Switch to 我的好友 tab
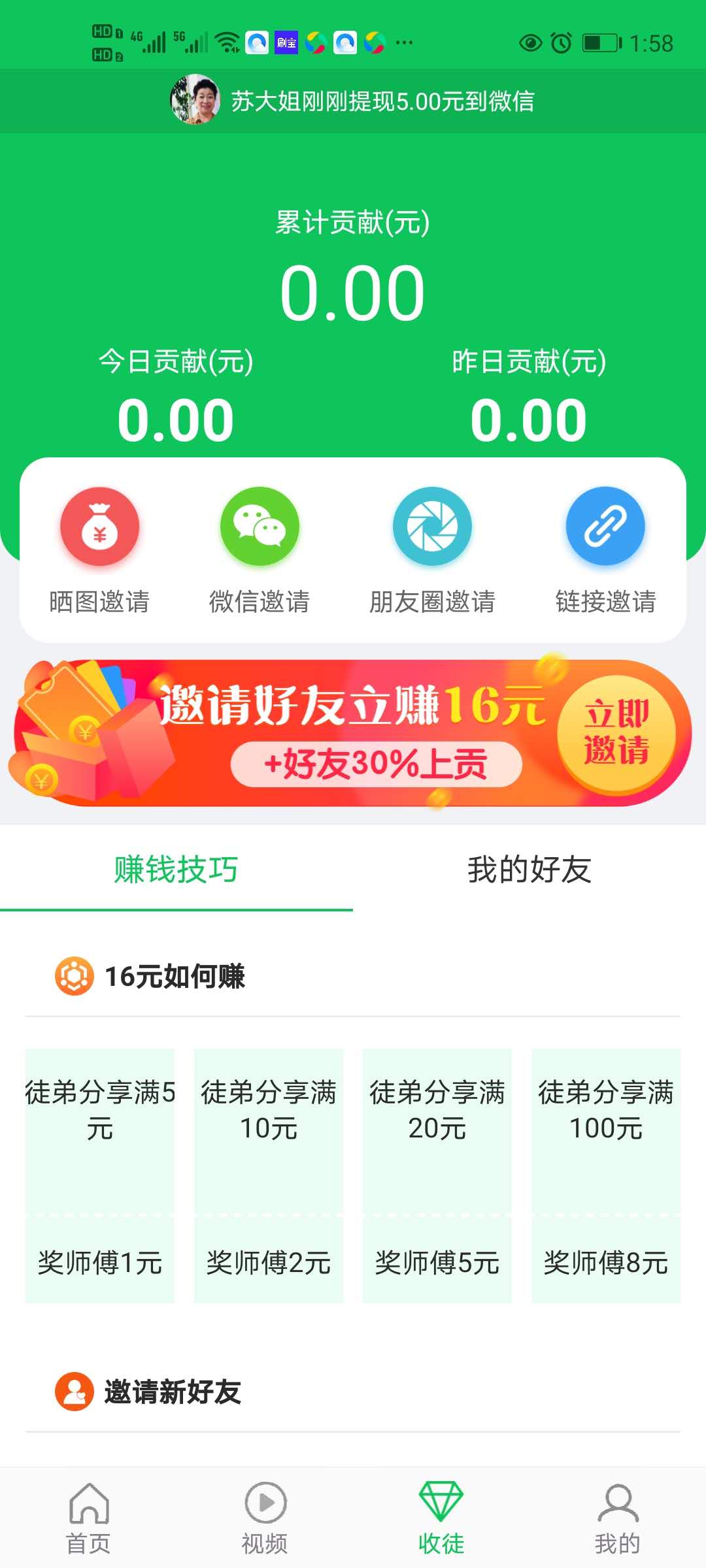This screenshot has width=706, height=1568. [529, 870]
